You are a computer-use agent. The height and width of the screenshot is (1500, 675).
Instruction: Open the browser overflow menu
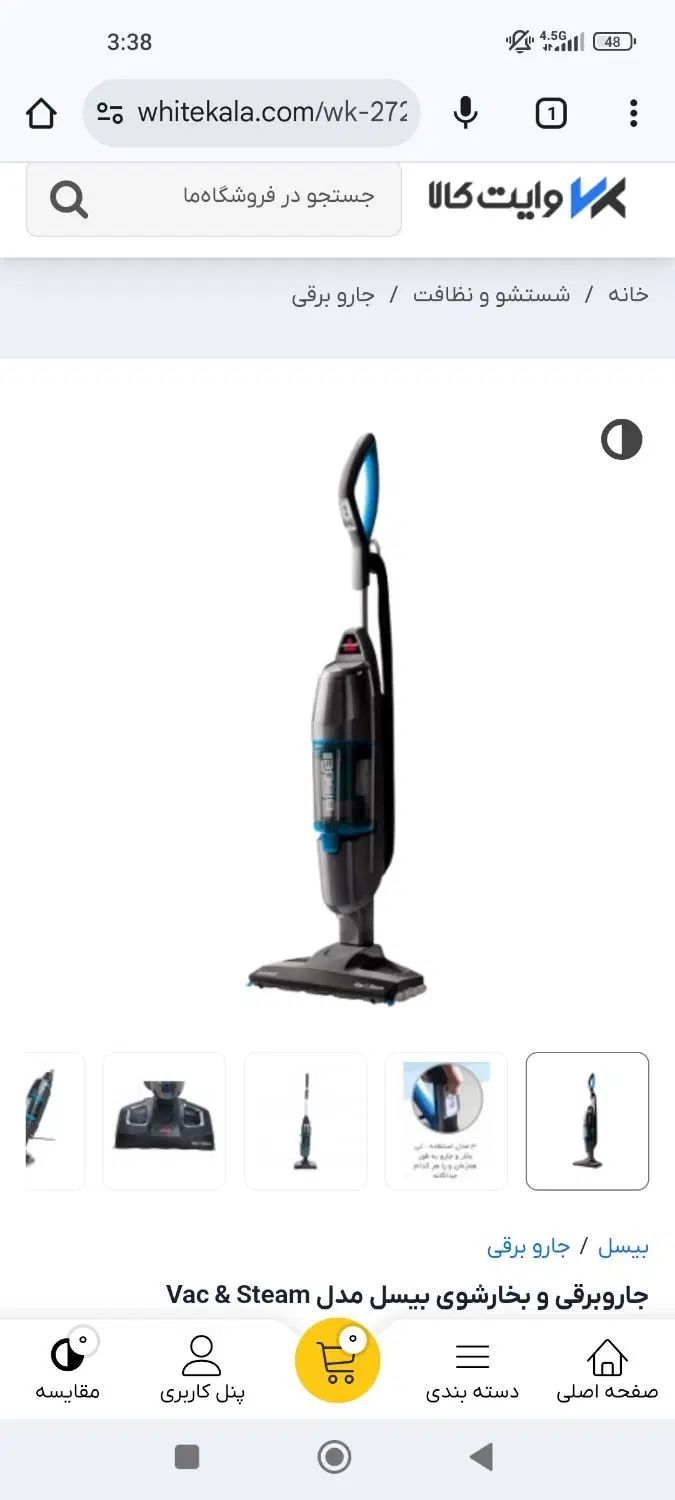[x=633, y=113]
